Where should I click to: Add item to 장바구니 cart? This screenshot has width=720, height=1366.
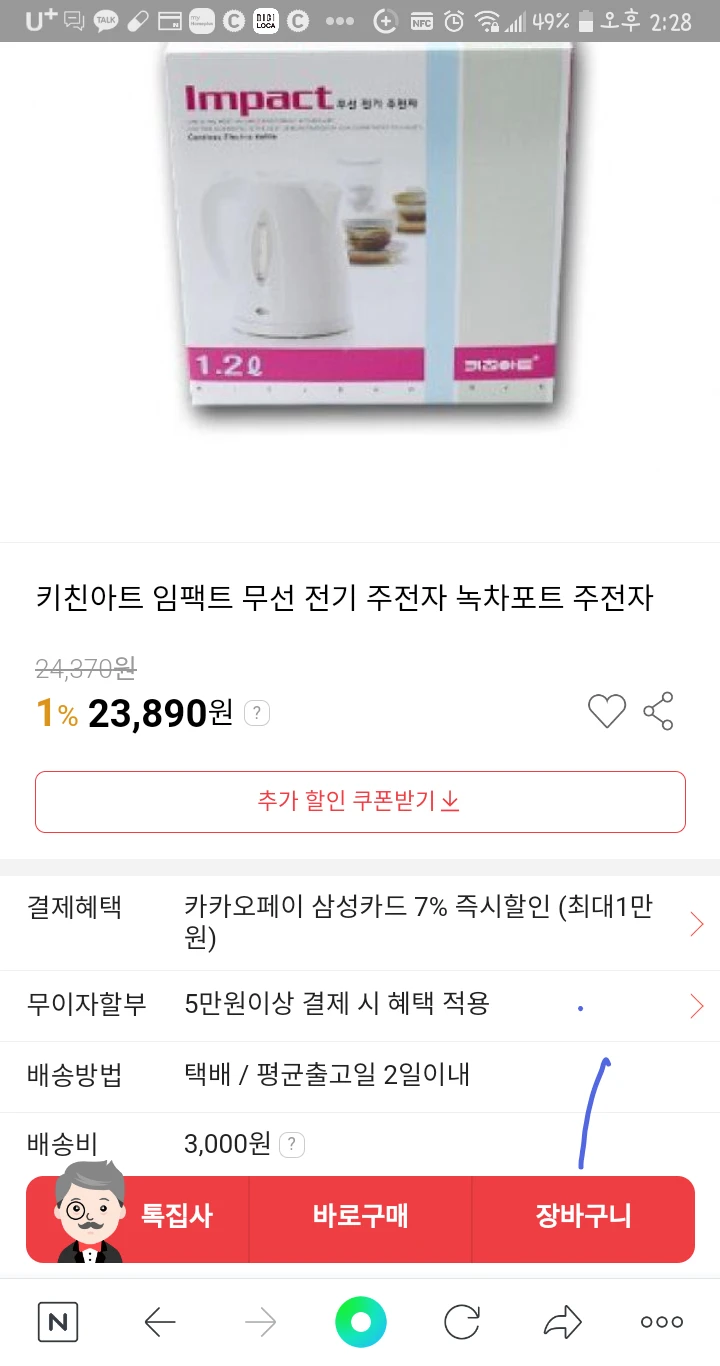(583, 1217)
